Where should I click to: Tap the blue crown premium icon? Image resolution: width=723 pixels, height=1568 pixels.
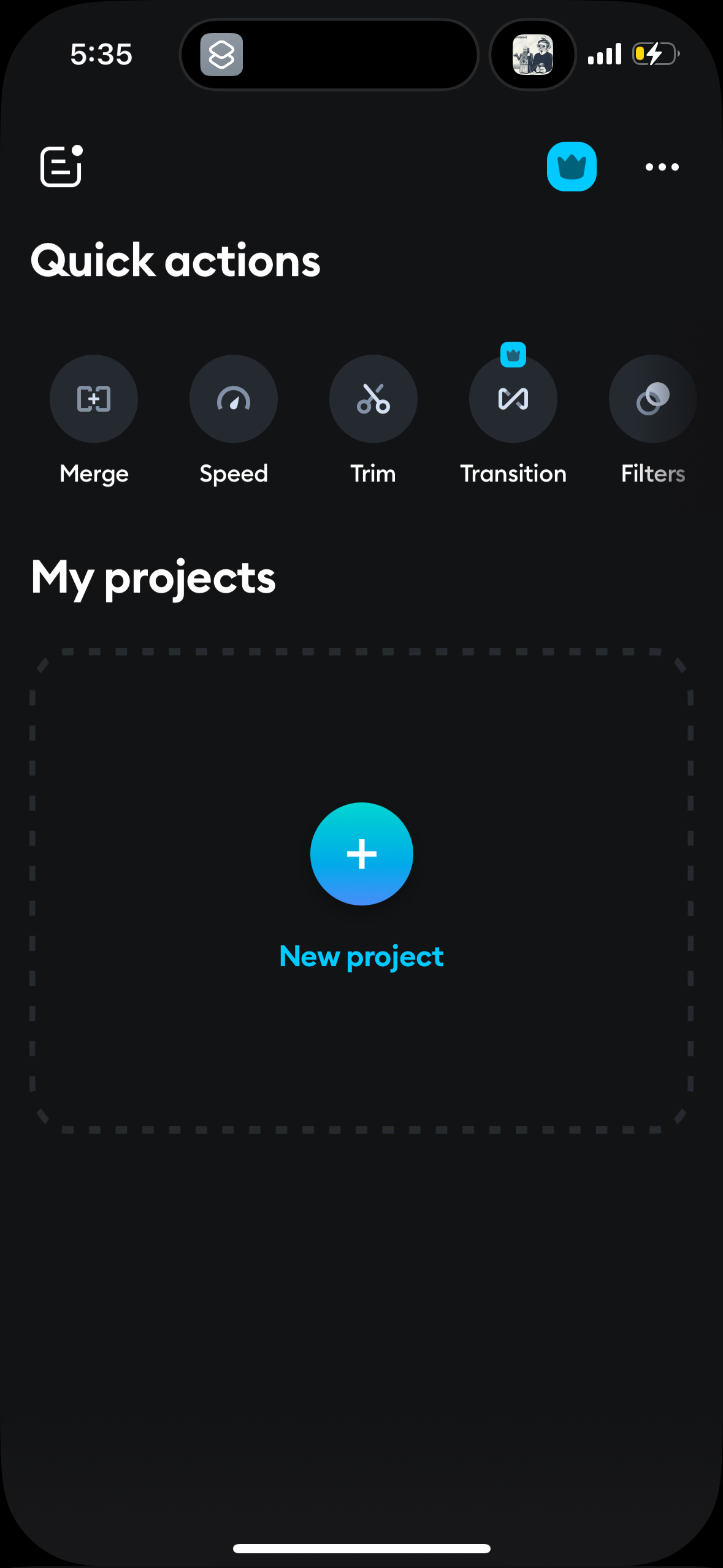572,167
